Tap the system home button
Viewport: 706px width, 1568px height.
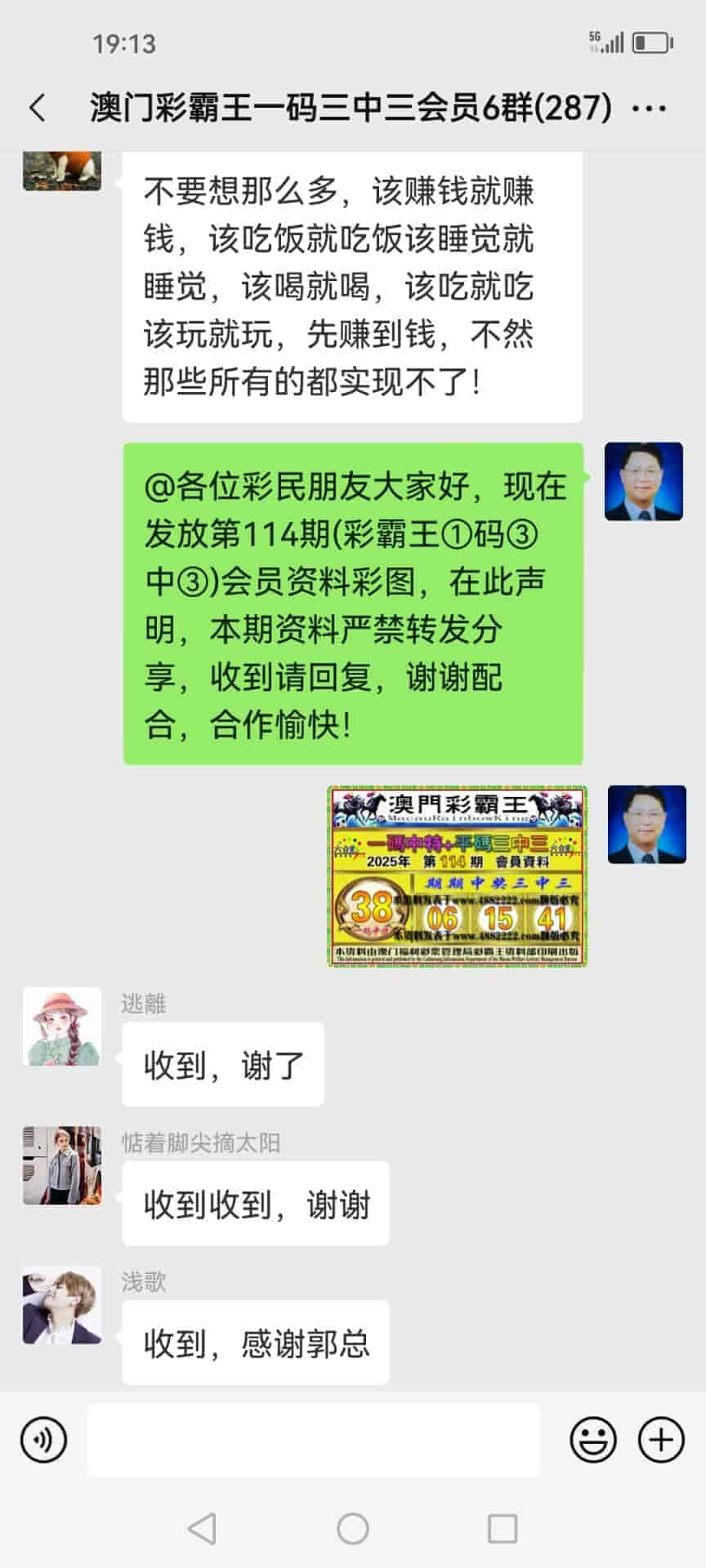click(353, 1529)
